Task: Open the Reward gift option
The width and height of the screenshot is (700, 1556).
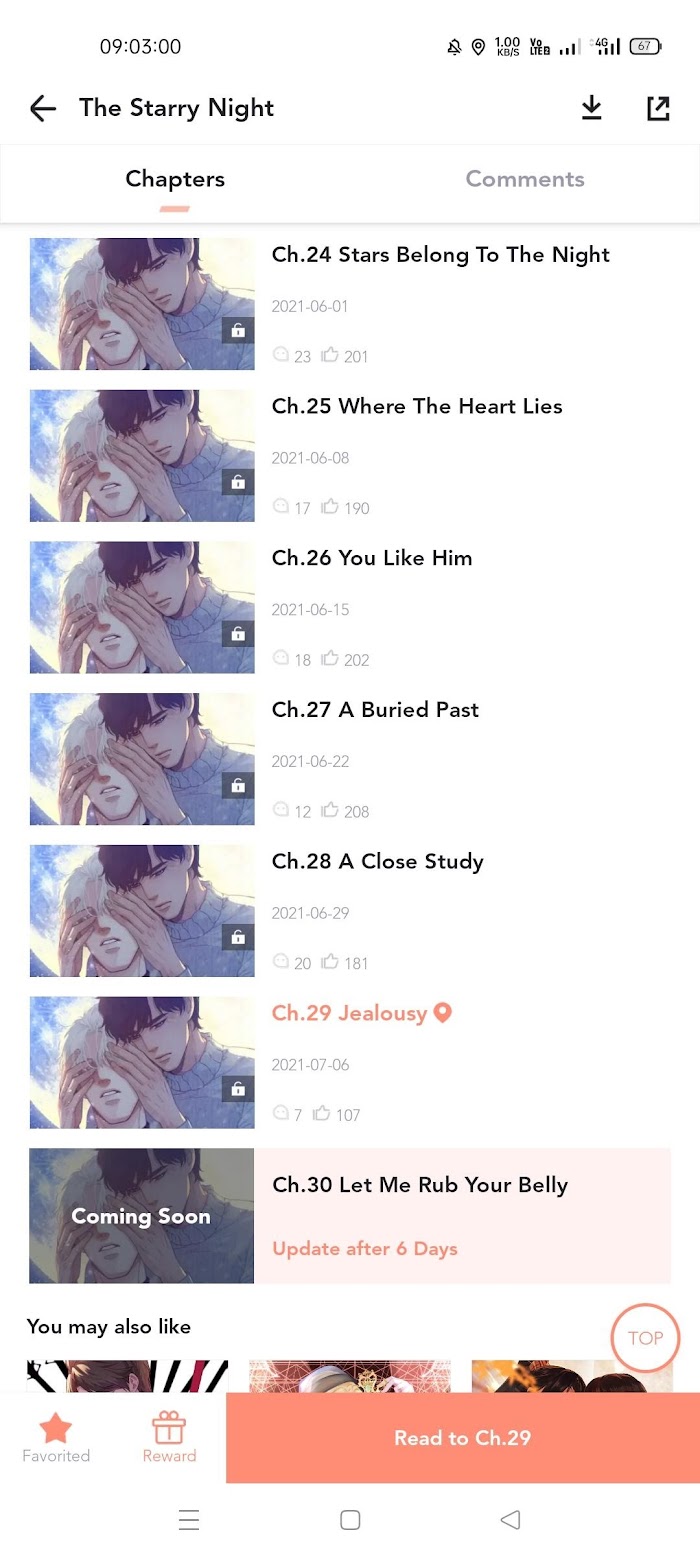Action: [169, 1437]
